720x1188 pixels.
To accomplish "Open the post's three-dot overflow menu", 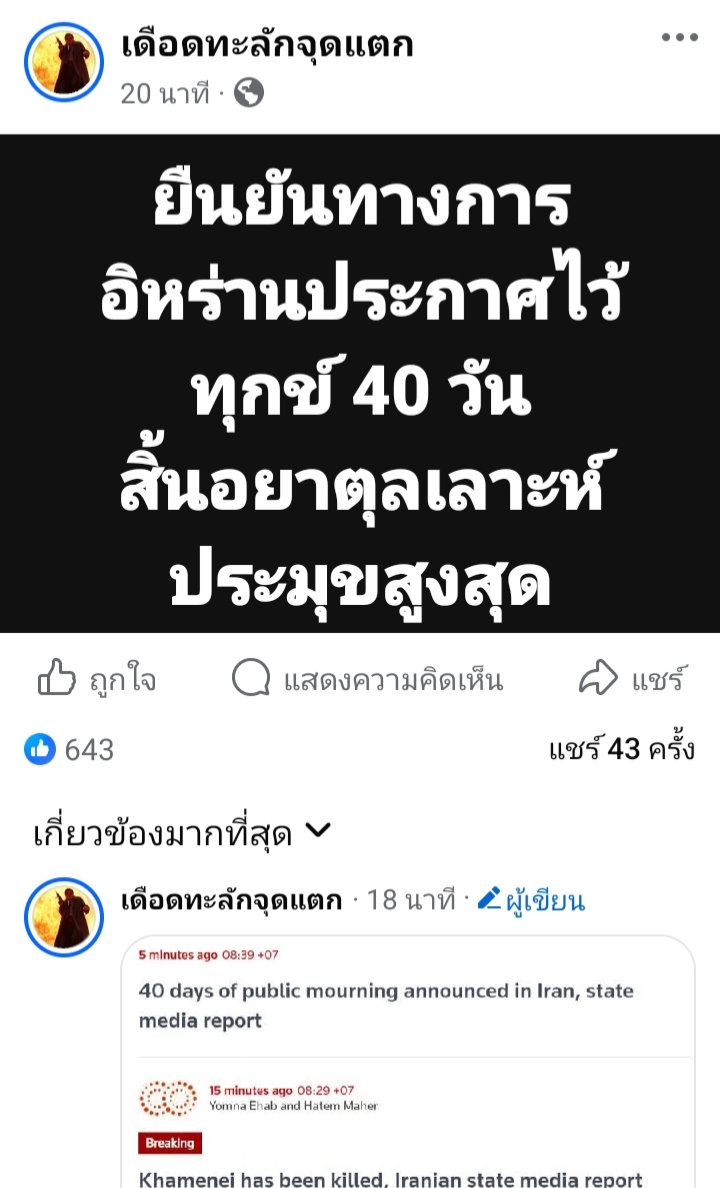I will point(679,38).
